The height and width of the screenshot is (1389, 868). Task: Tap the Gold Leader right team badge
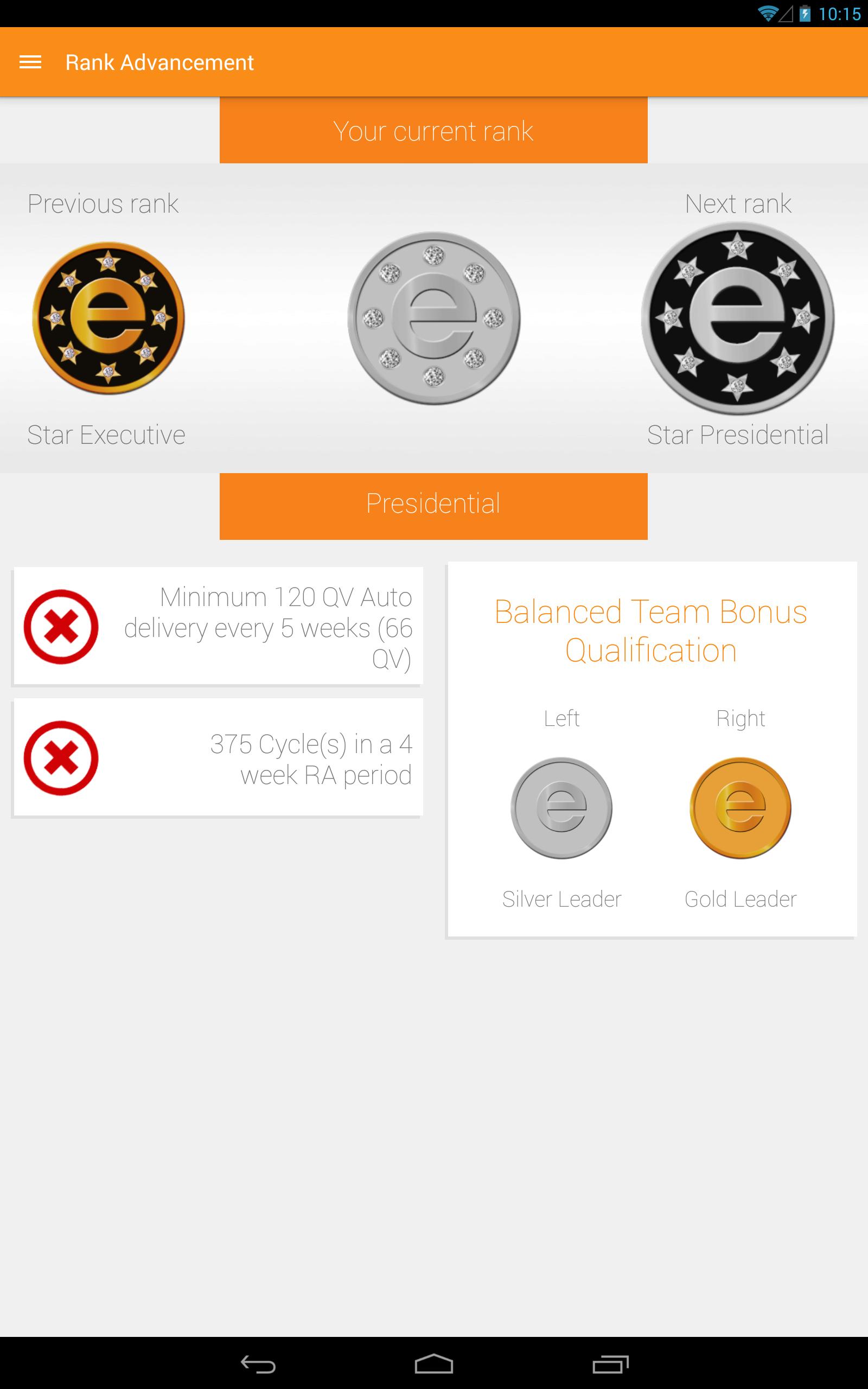pos(740,807)
